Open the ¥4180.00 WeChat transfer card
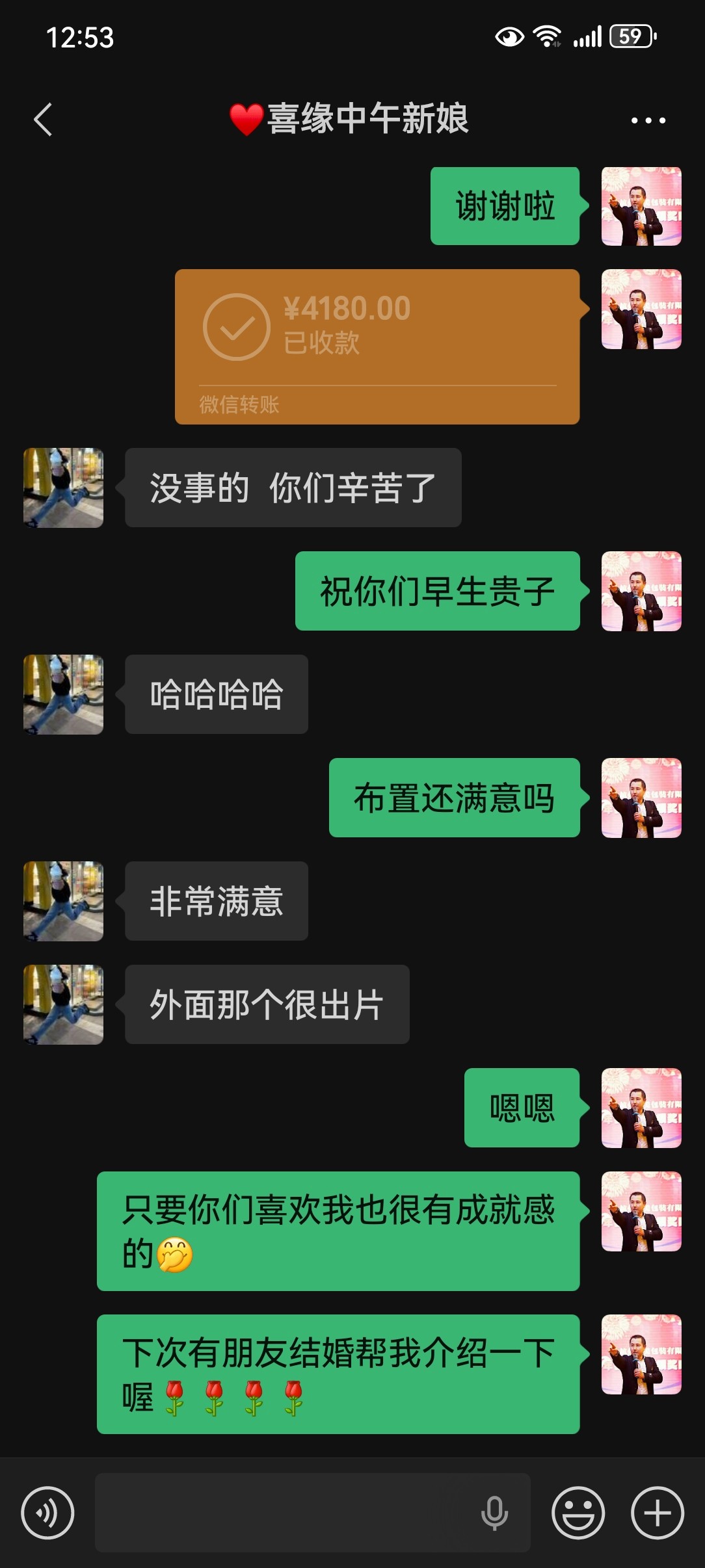 (x=377, y=346)
